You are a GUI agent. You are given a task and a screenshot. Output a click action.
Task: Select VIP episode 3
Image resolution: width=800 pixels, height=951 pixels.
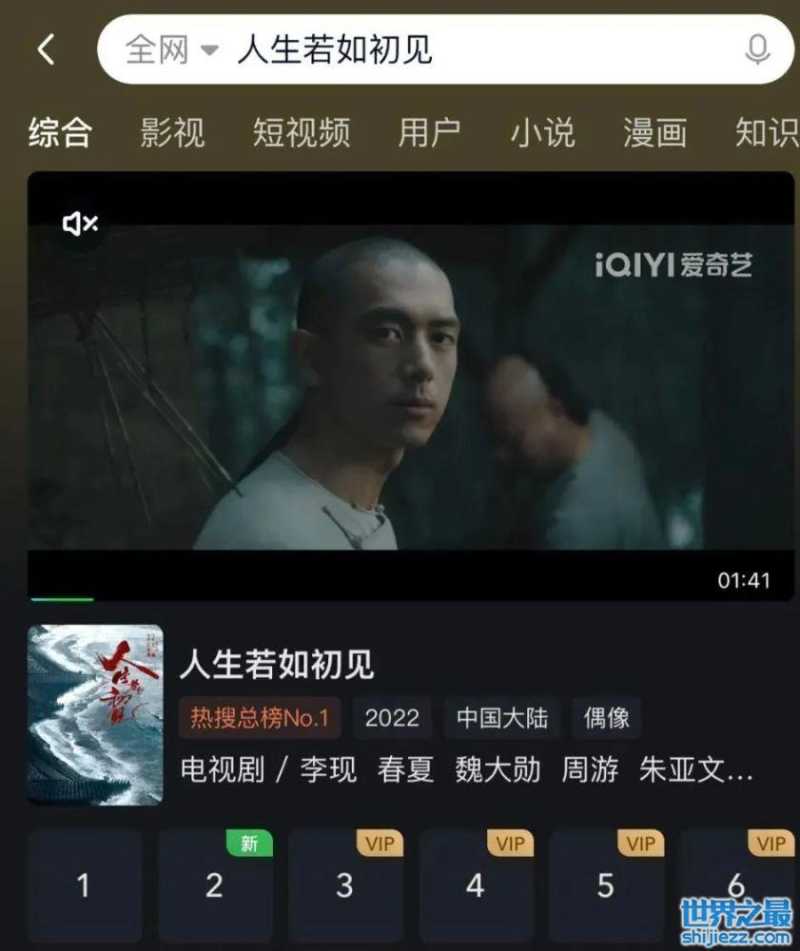click(345, 885)
